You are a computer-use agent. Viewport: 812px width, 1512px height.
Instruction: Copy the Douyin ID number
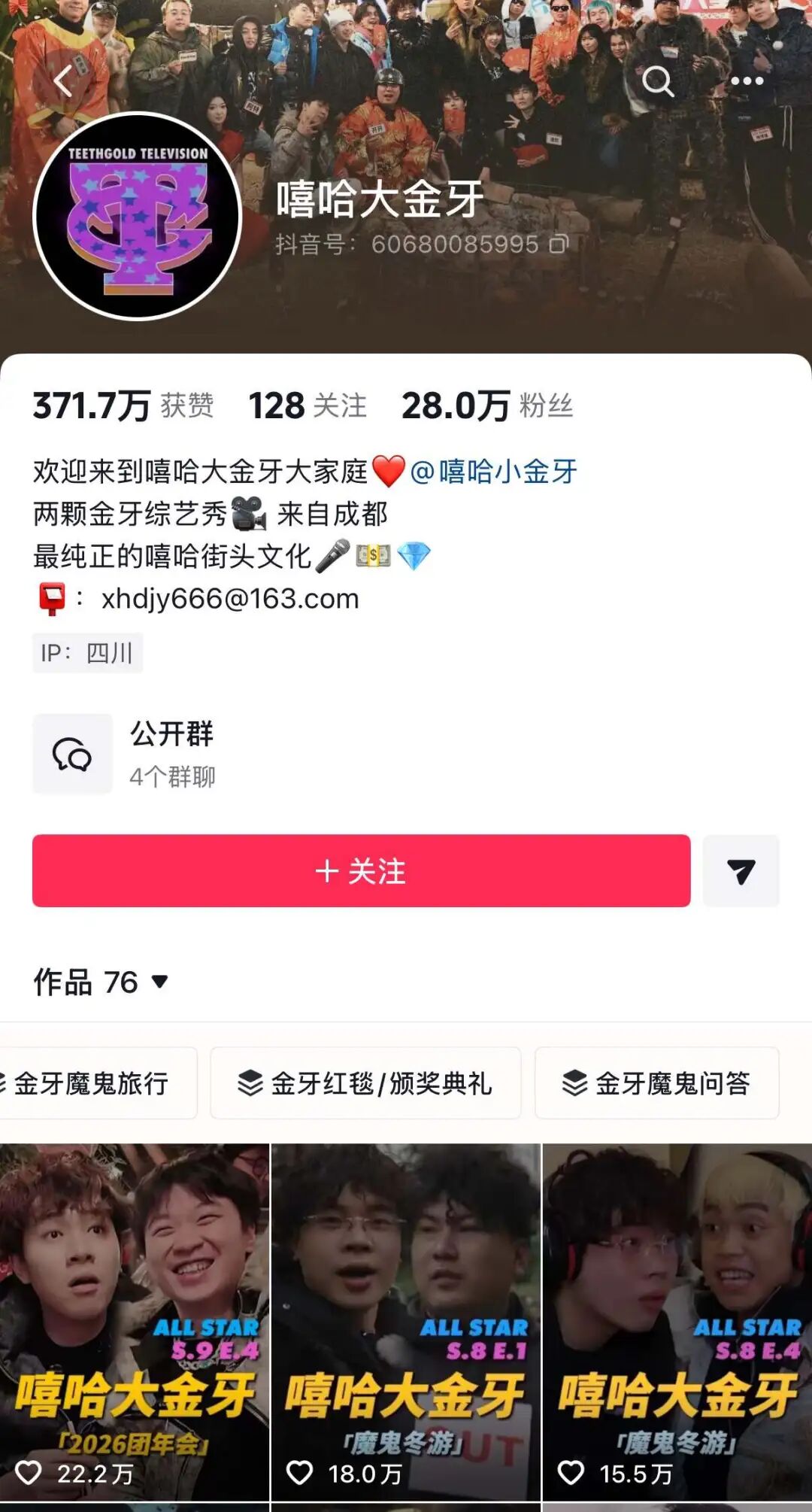(559, 244)
